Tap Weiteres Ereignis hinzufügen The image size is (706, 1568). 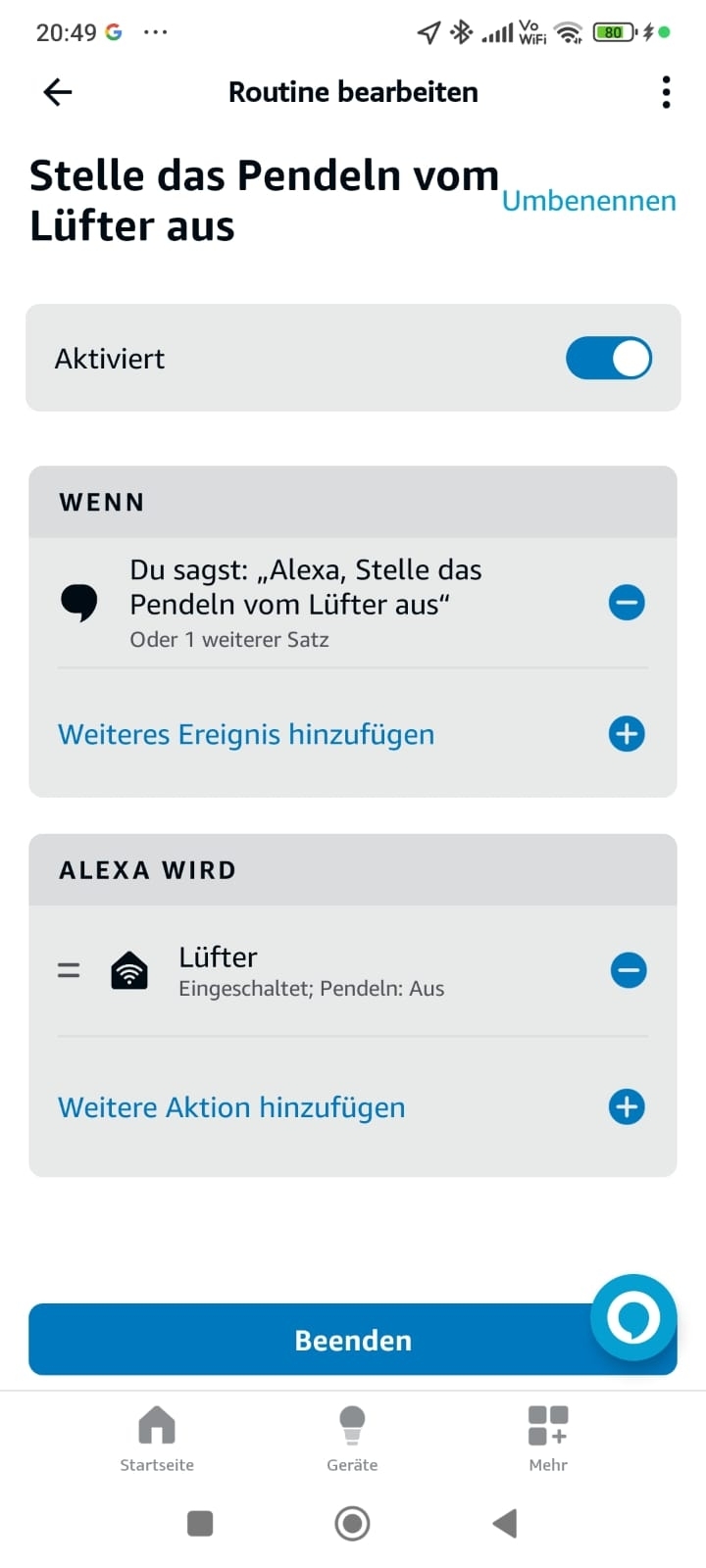click(x=246, y=734)
